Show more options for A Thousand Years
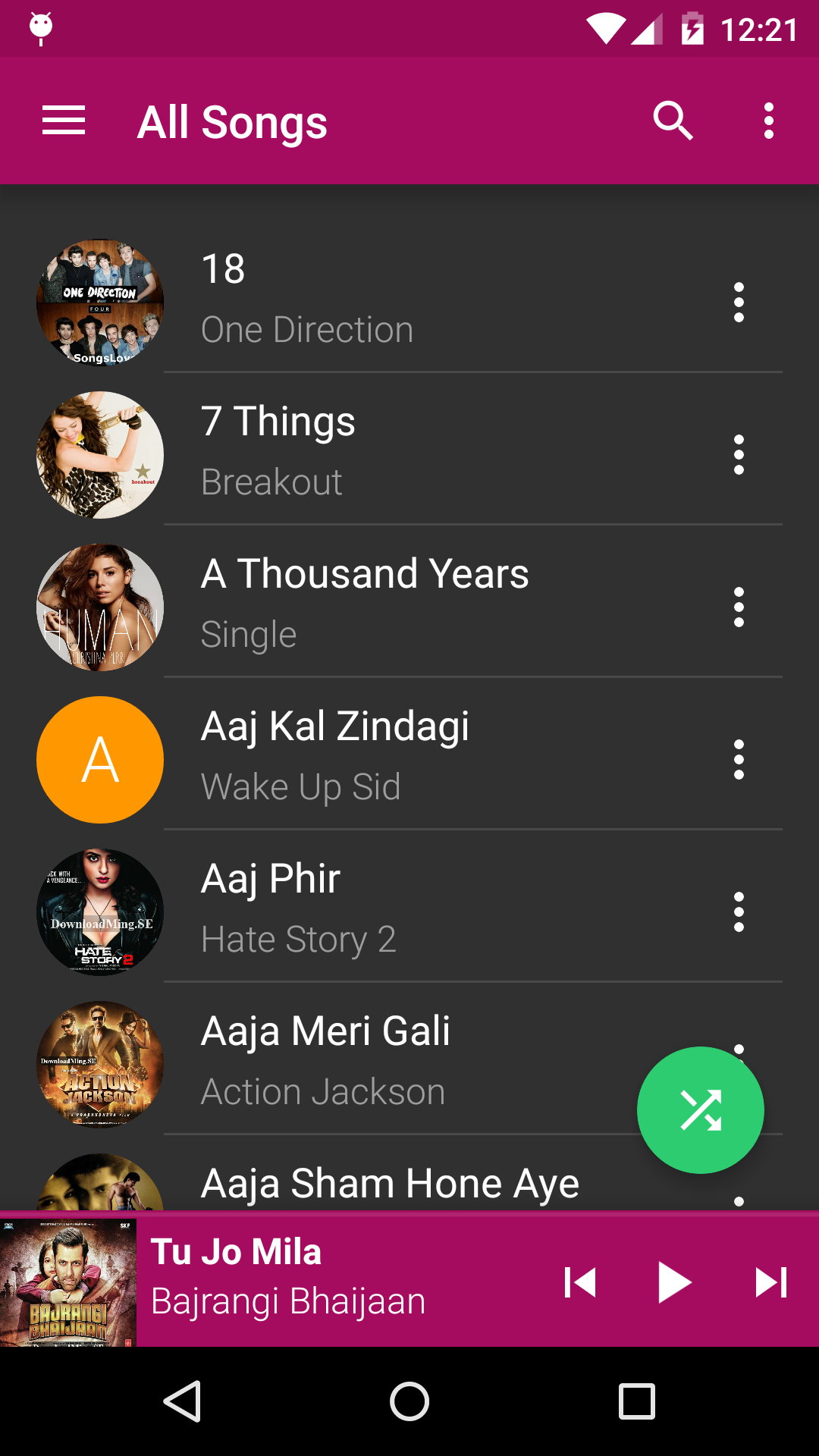This screenshot has width=819, height=1456. click(739, 607)
